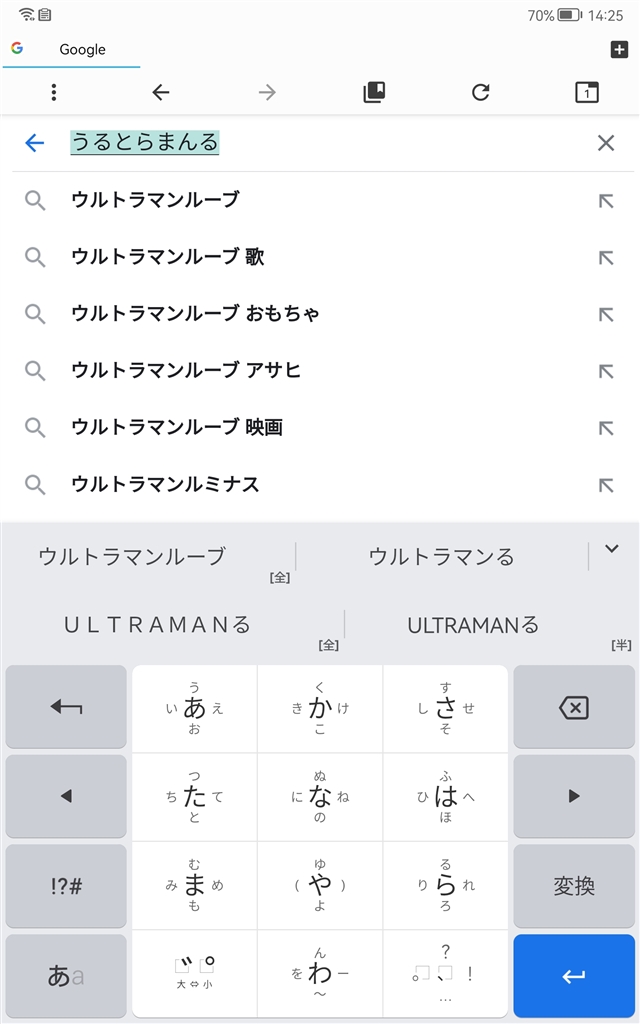Tap the search field containing うるとらまんる
The height and width of the screenshot is (1024, 640).
[300, 143]
